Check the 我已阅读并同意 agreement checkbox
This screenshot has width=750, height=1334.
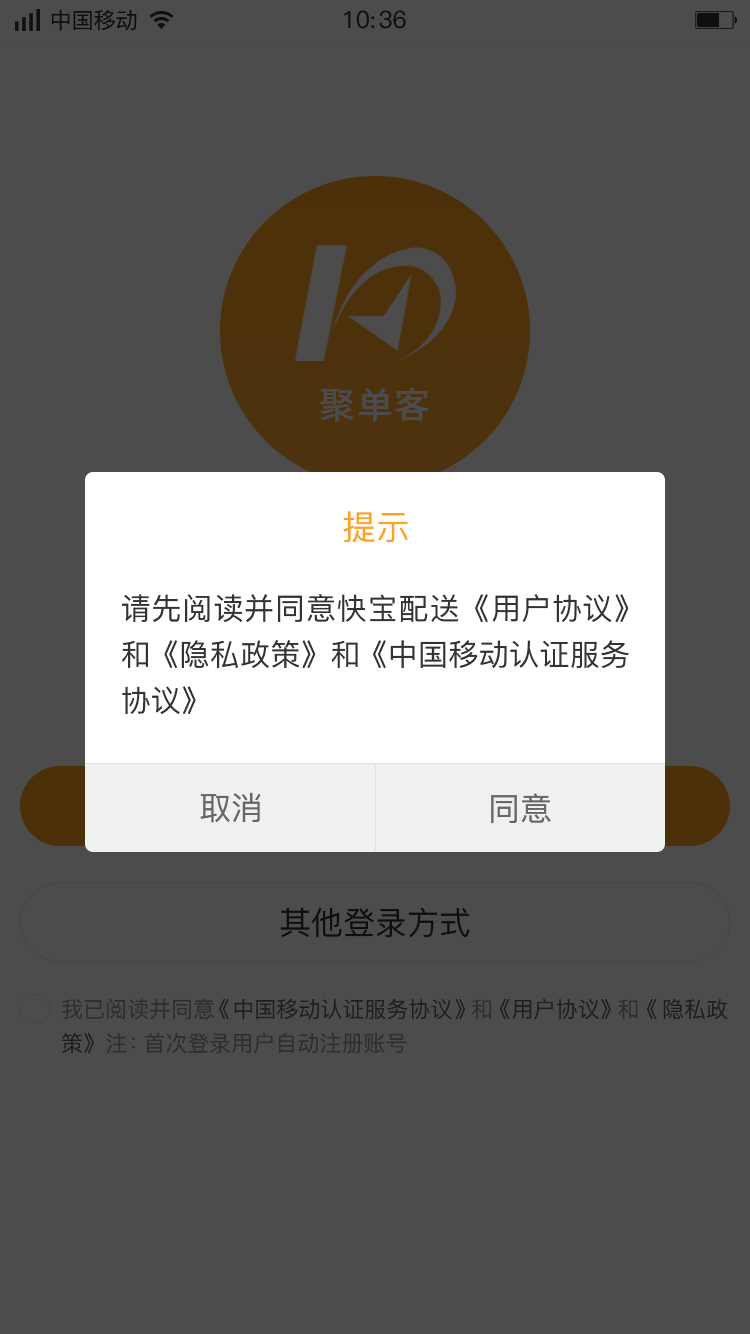pos(35,1009)
